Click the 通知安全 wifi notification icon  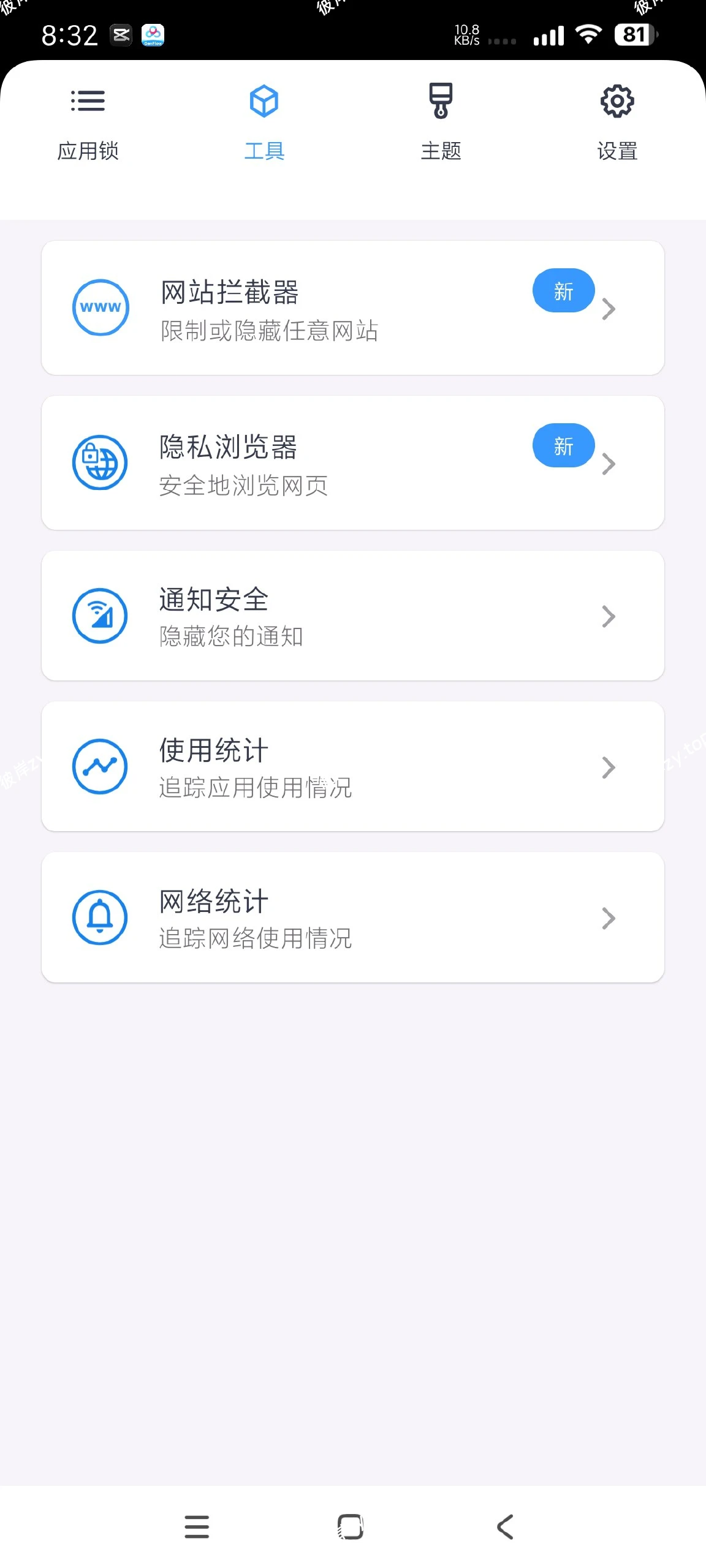click(99, 616)
